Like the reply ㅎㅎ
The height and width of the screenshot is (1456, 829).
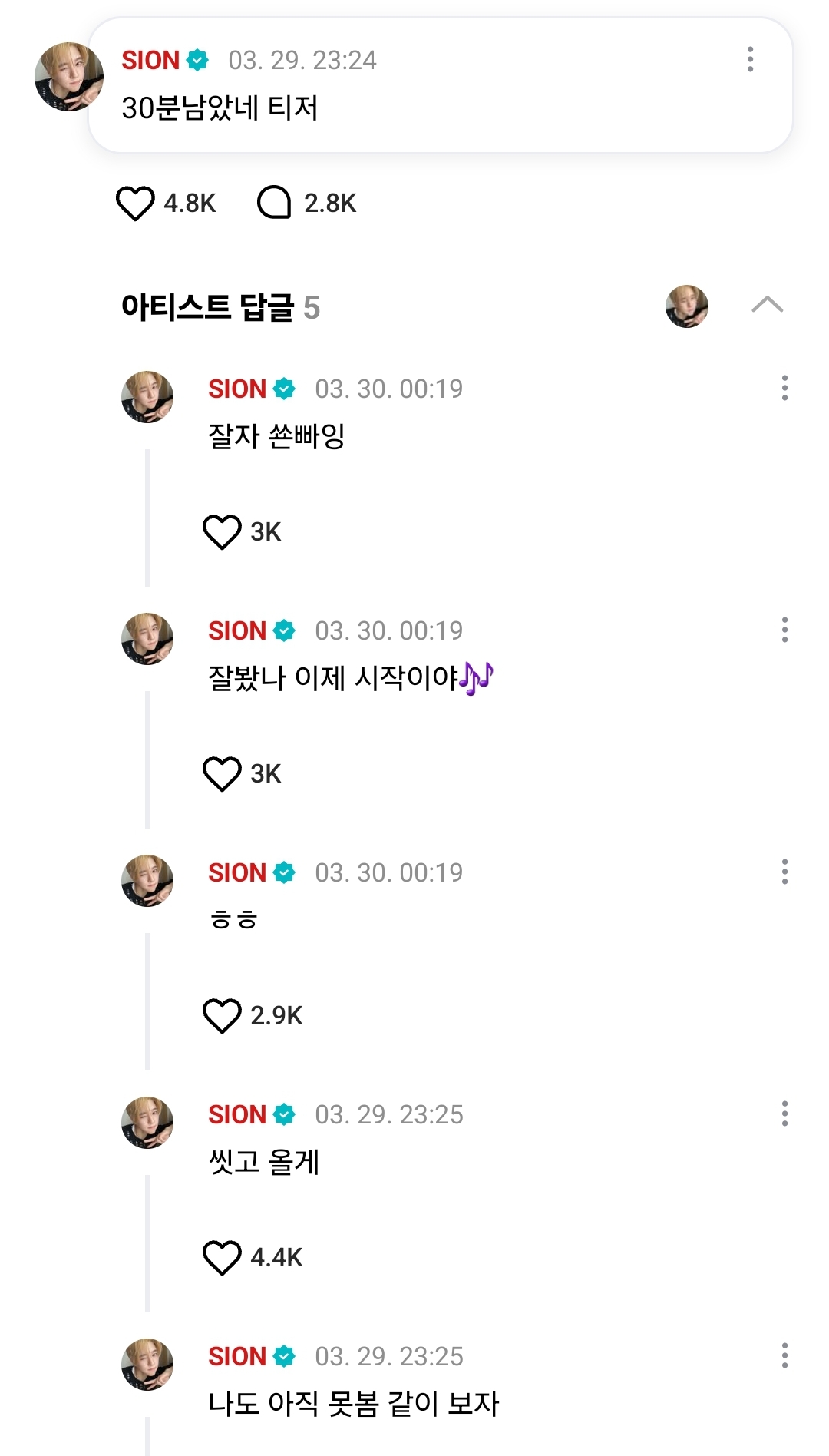[222, 1016]
